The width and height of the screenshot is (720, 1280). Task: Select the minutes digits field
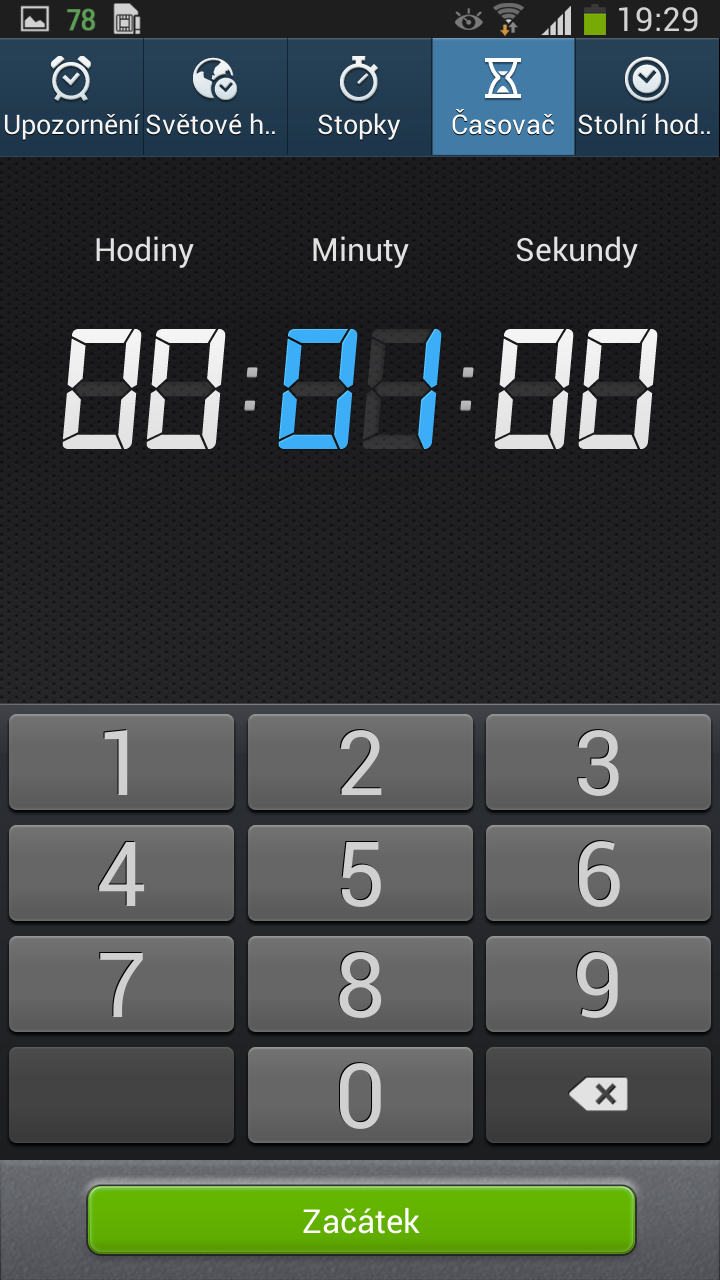click(x=360, y=388)
